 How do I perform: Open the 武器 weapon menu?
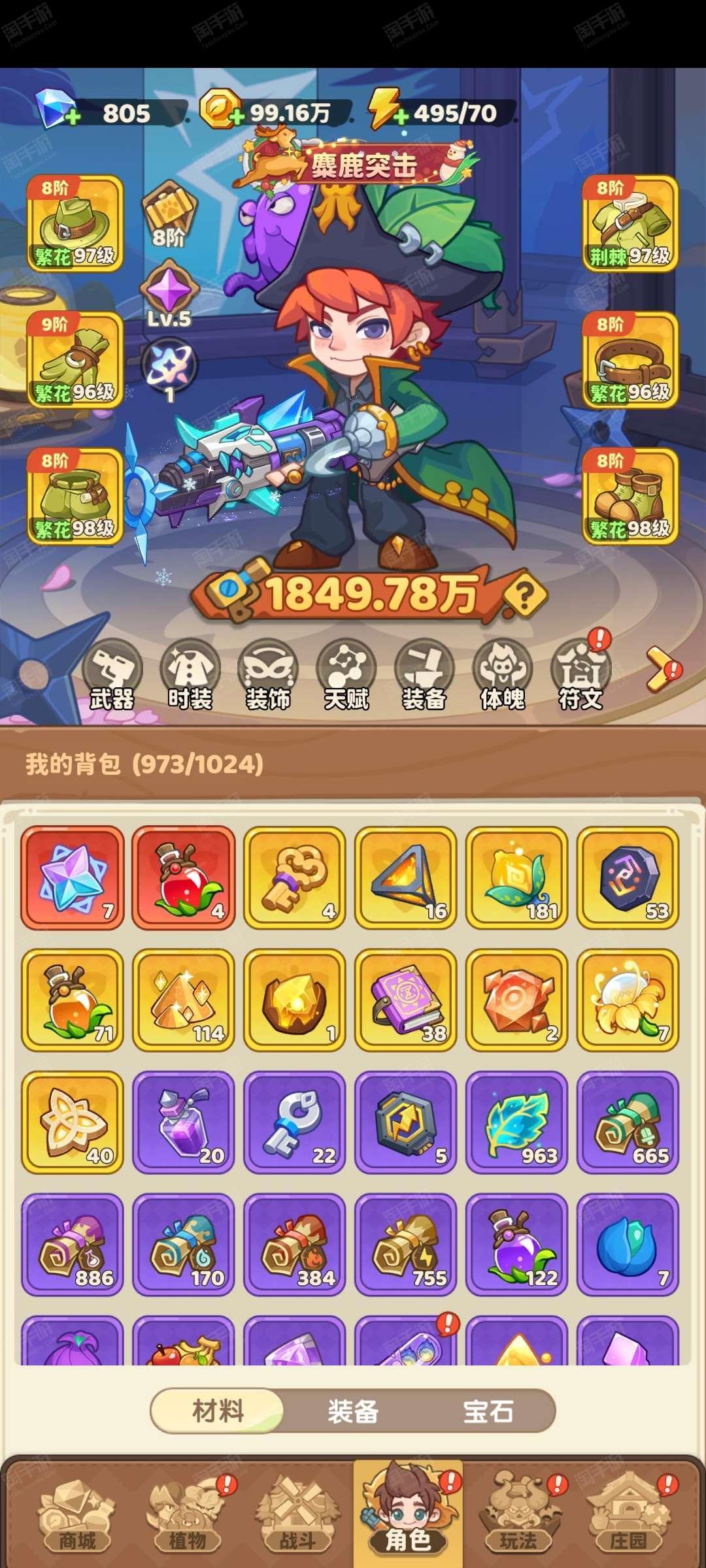pyautogui.click(x=112, y=676)
